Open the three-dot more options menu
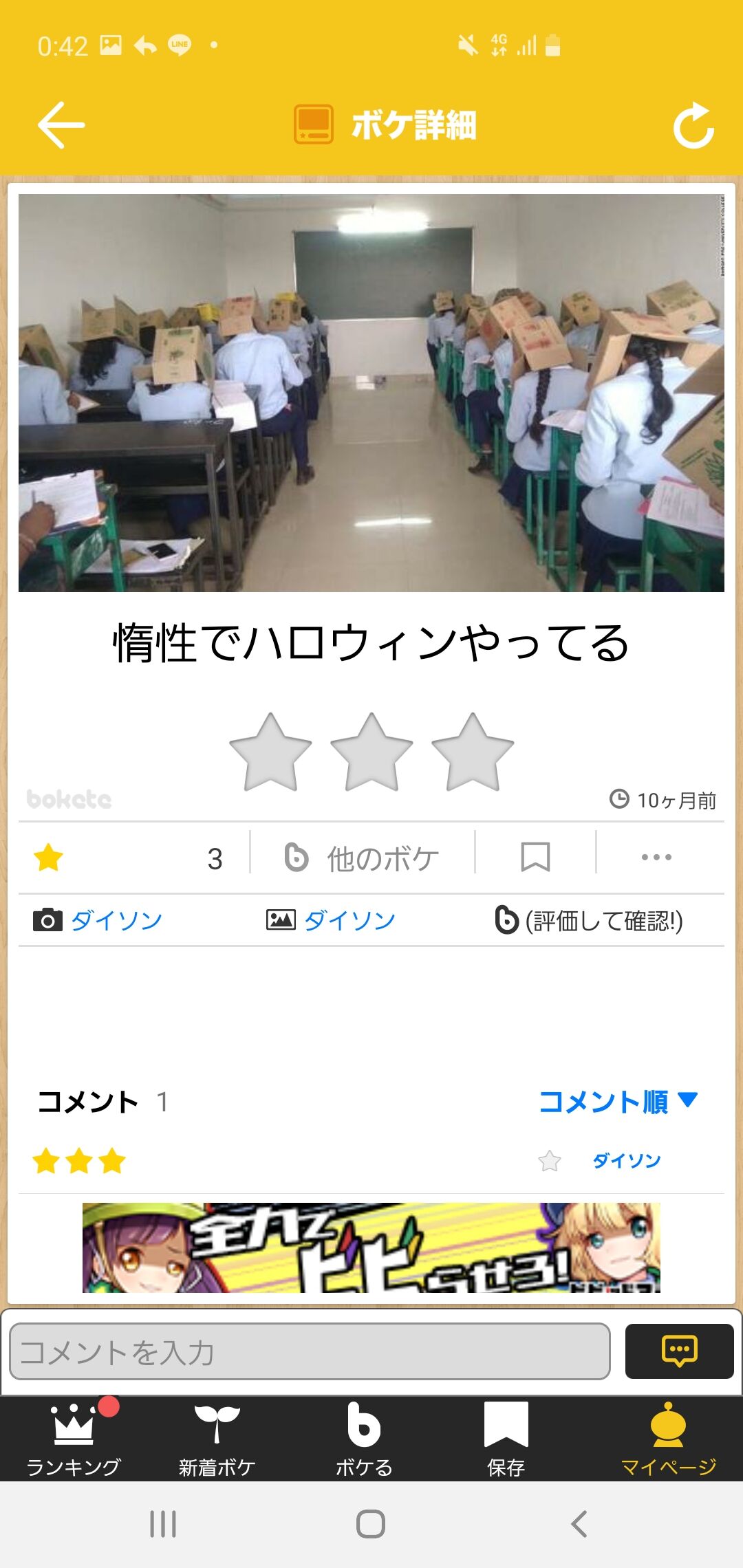Screen dimensions: 743x1568 [x=656, y=858]
